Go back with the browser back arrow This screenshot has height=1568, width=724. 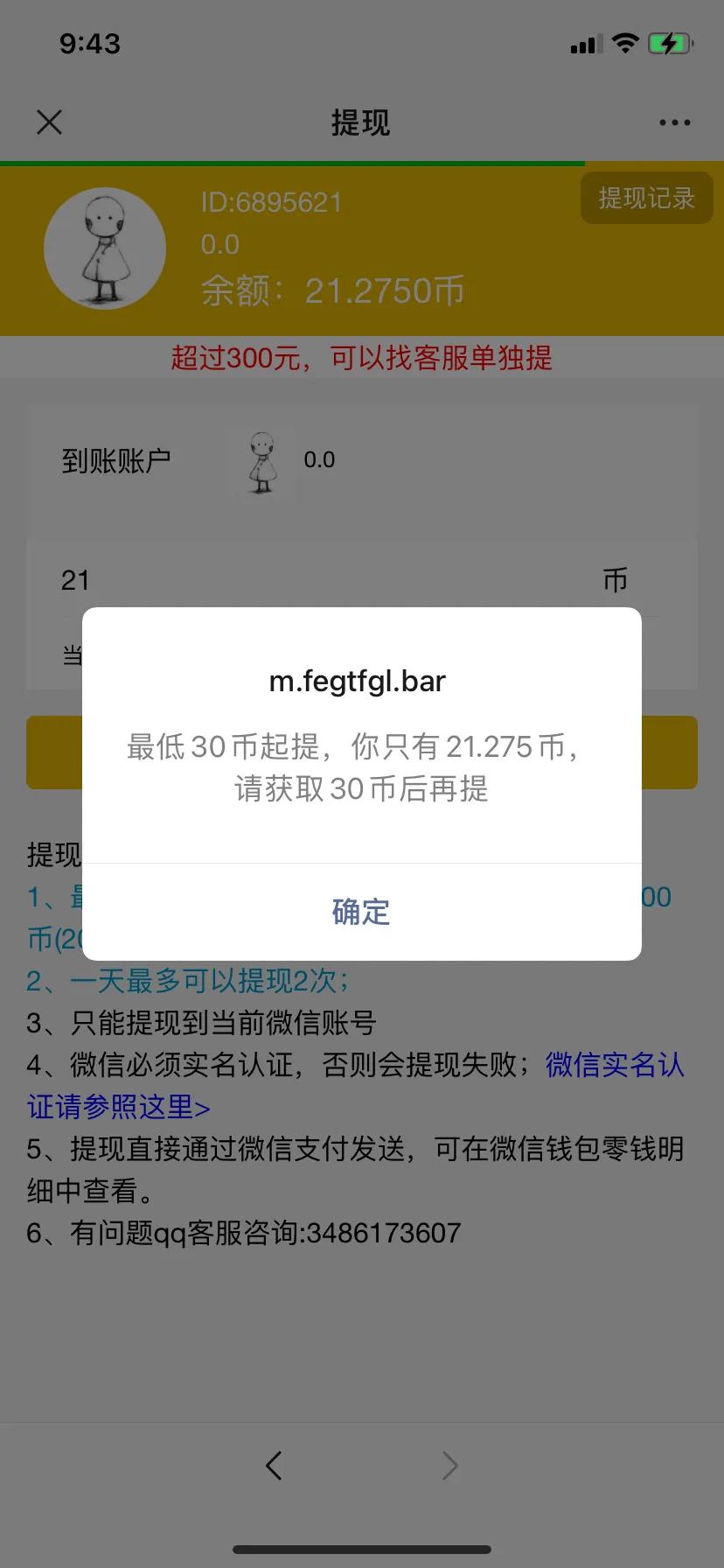tap(275, 1465)
